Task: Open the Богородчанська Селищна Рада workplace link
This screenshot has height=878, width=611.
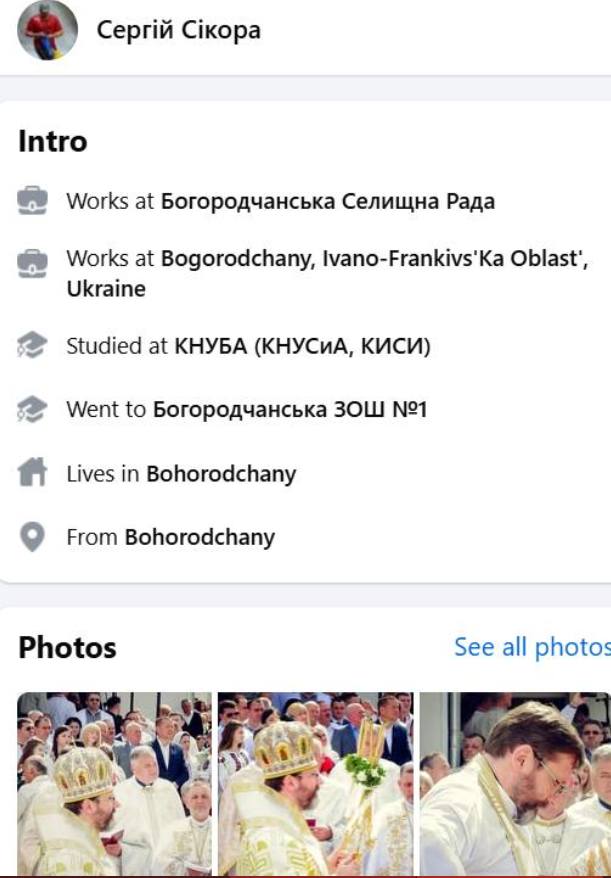Action: click(327, 201)
